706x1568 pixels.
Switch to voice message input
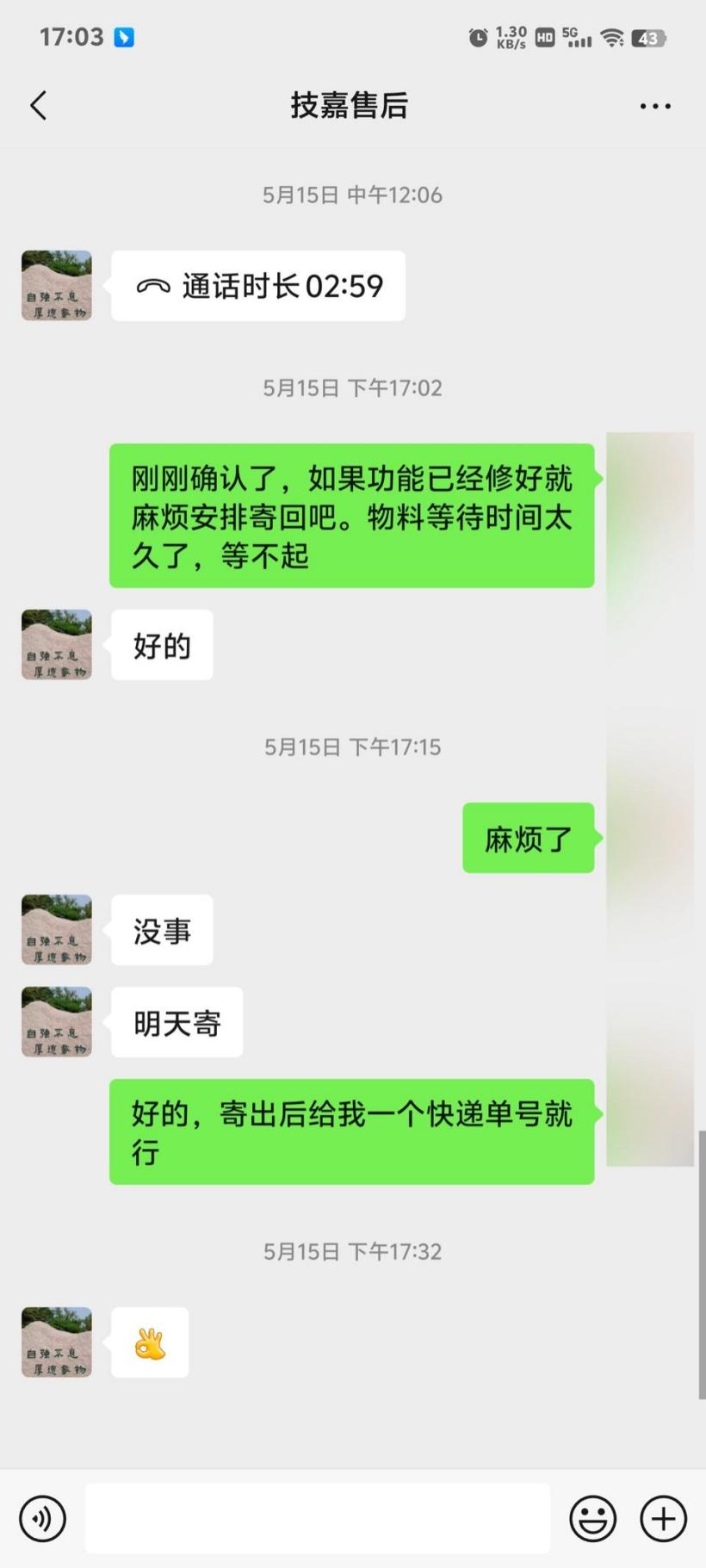pos(42,1518)
